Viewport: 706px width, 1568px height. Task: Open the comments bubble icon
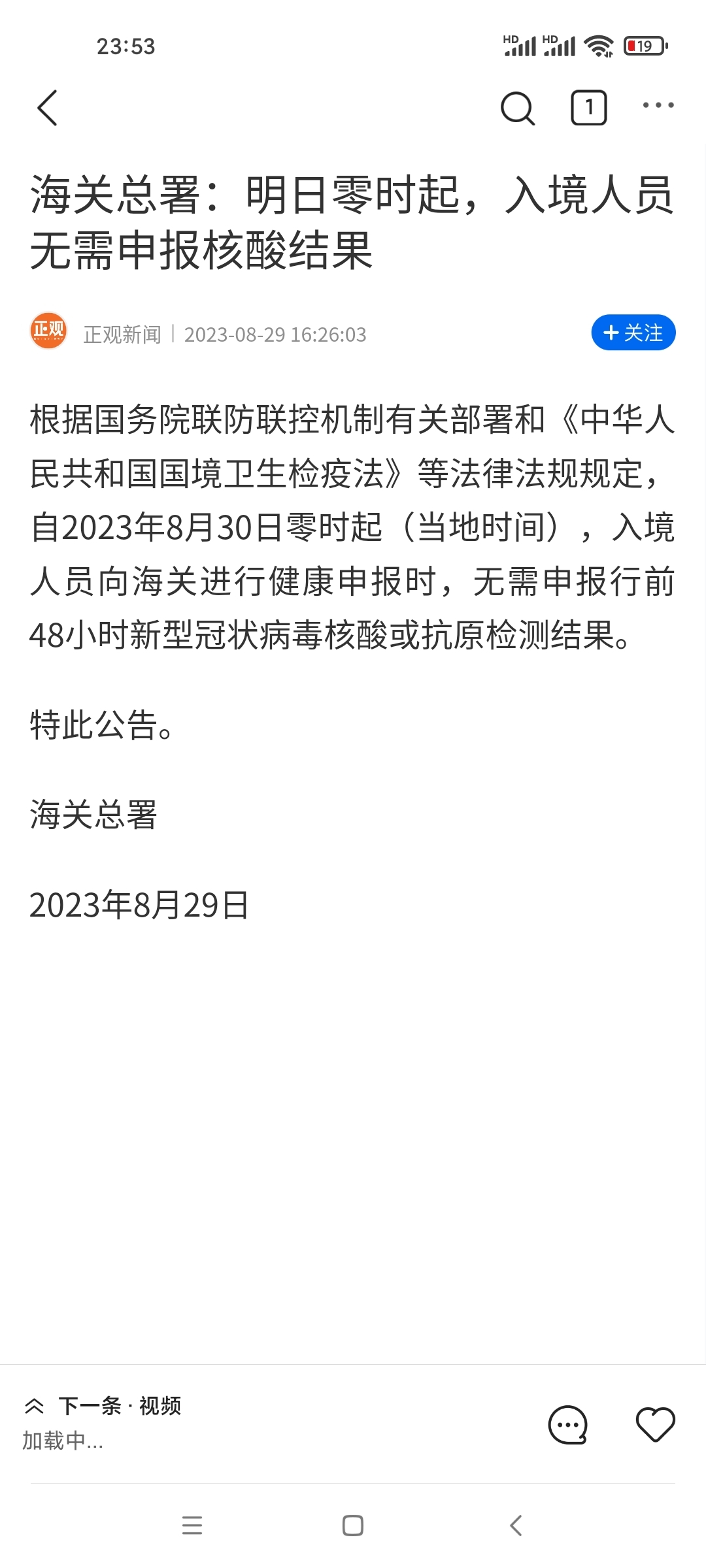(x=567, y=1424)
